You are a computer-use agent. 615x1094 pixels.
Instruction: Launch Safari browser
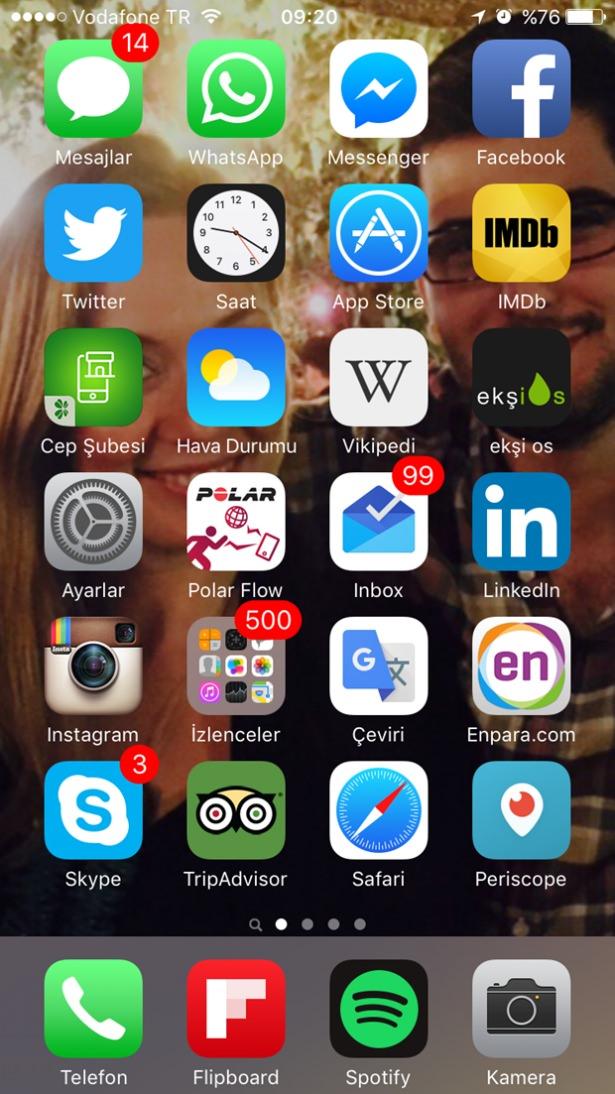pos(379,810)
